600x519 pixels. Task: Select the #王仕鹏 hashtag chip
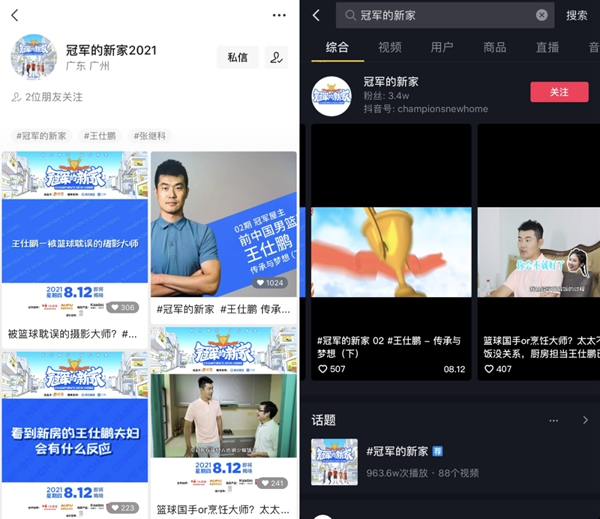(100, 135)
